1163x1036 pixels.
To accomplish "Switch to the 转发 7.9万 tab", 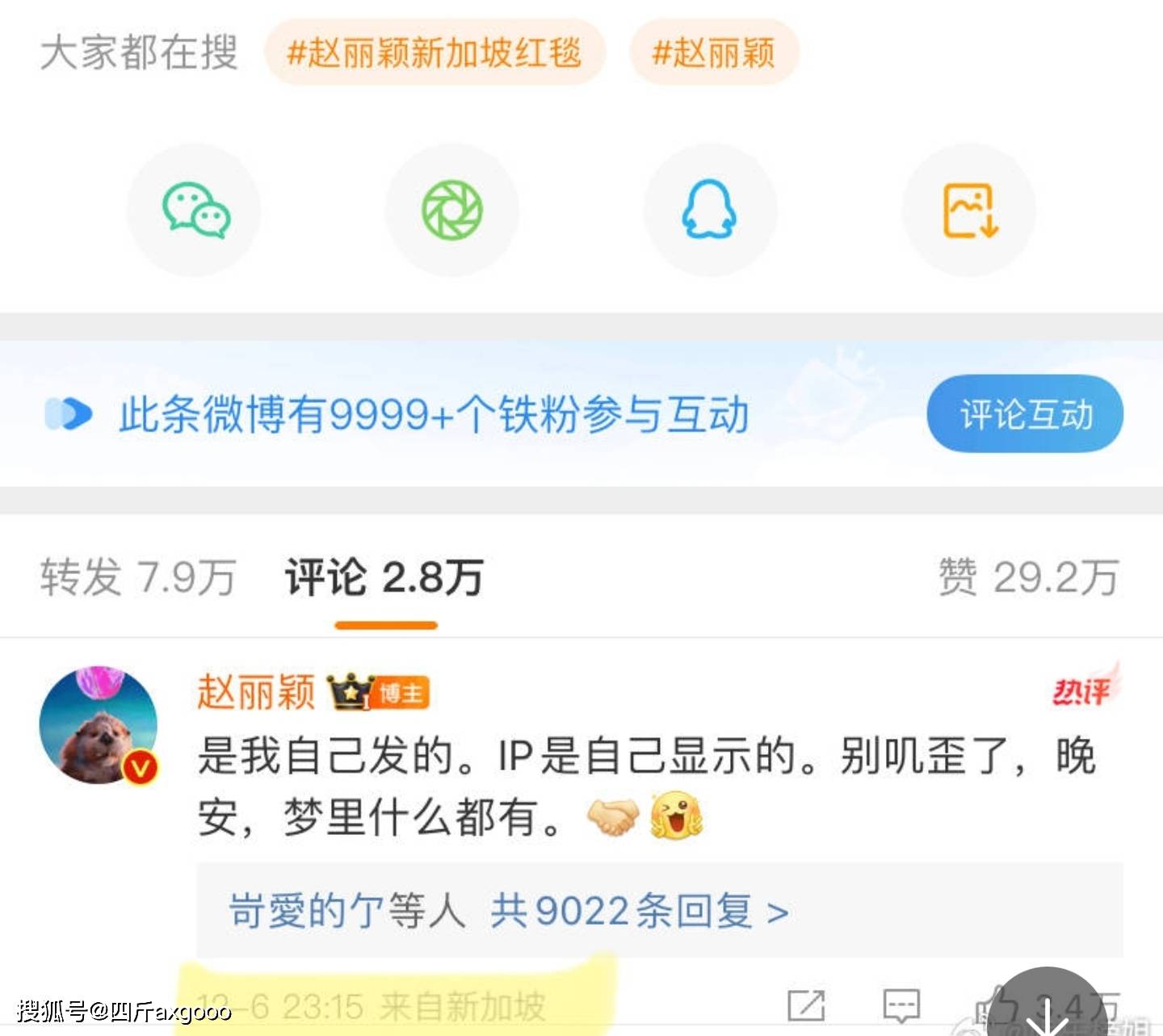I will [138, 578].
